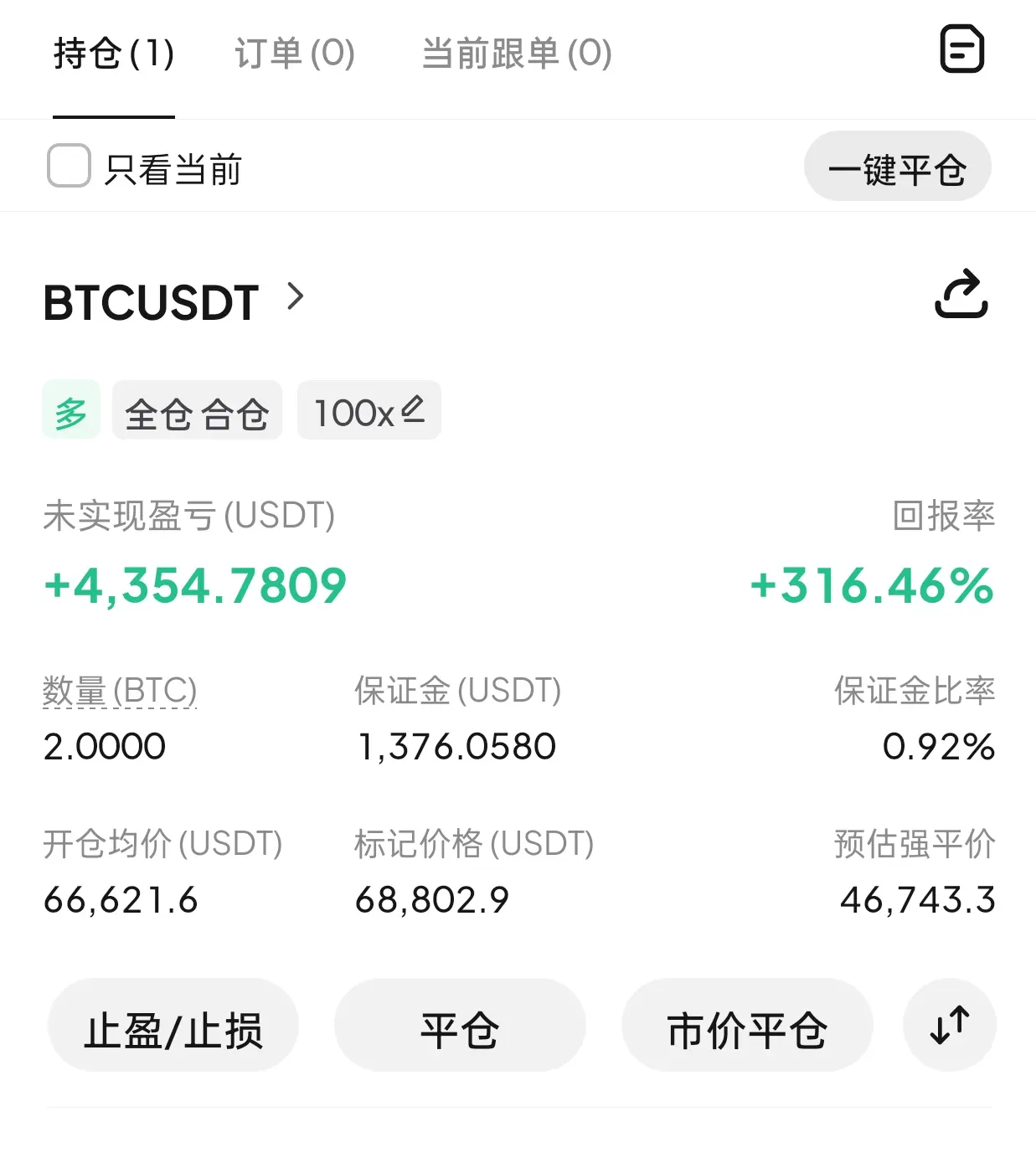Check the 只看当前 checkbox
1036x1163 pixels.
[69, 166]
